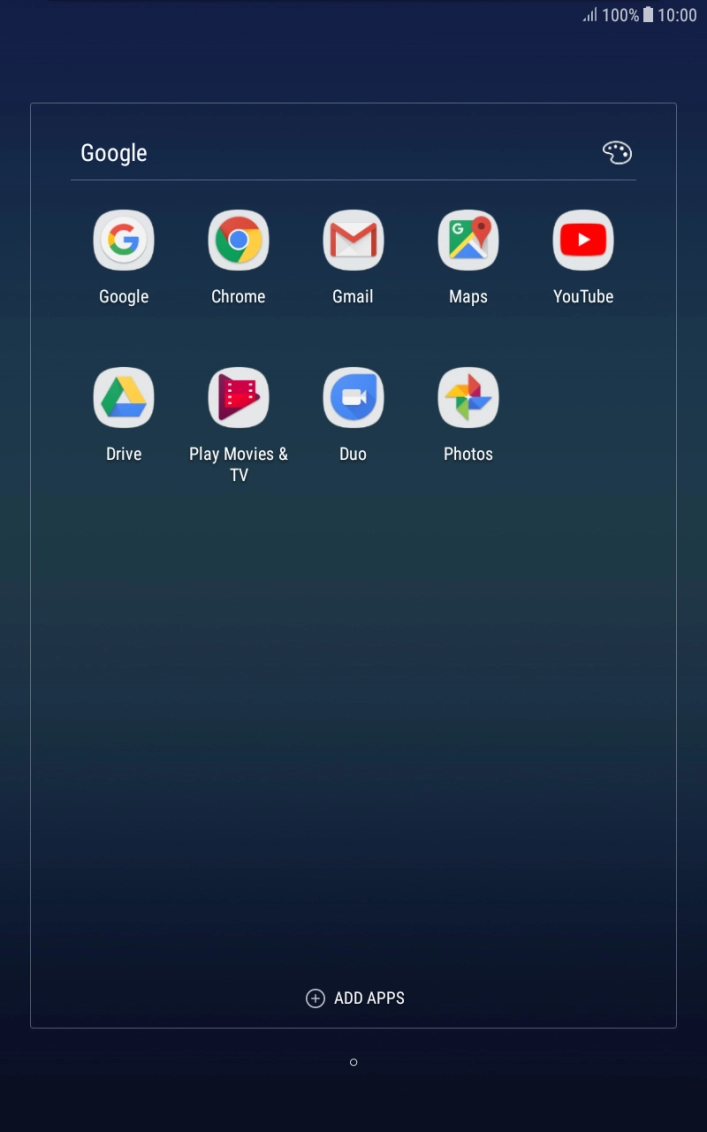Open the Gmail app
This screenshot has height=1132, width=707.
click(353, 241)
